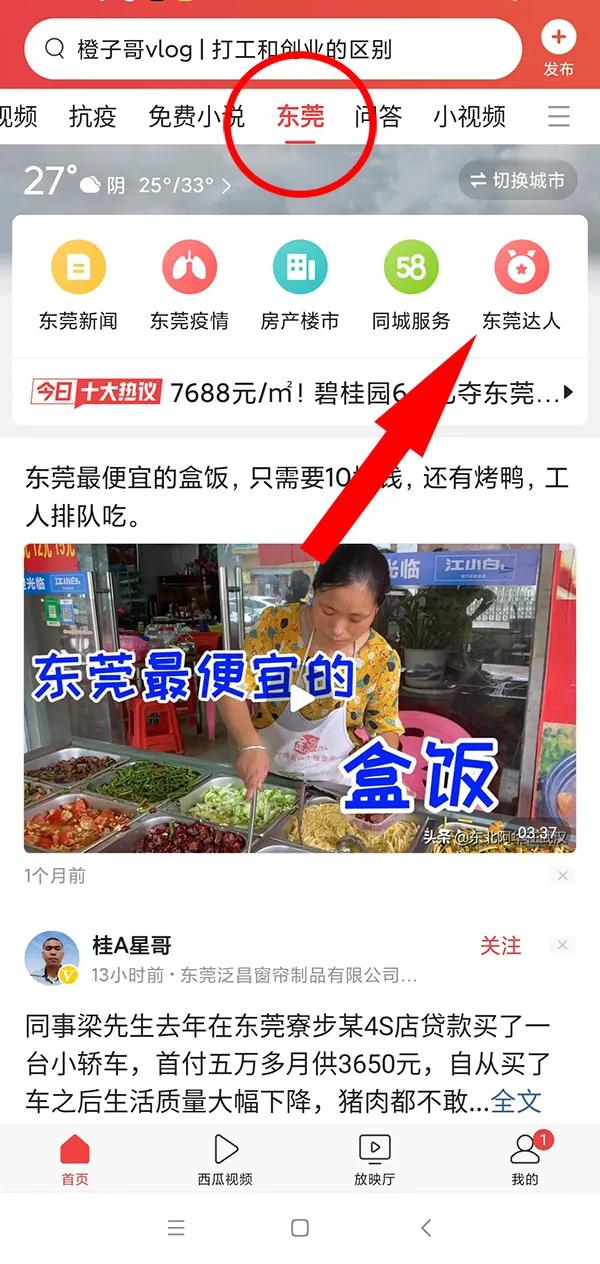Switch to the 问答 tab
Image resolution: width=600 pixels, height=1264 pixels.
click(x=378, y=117)
